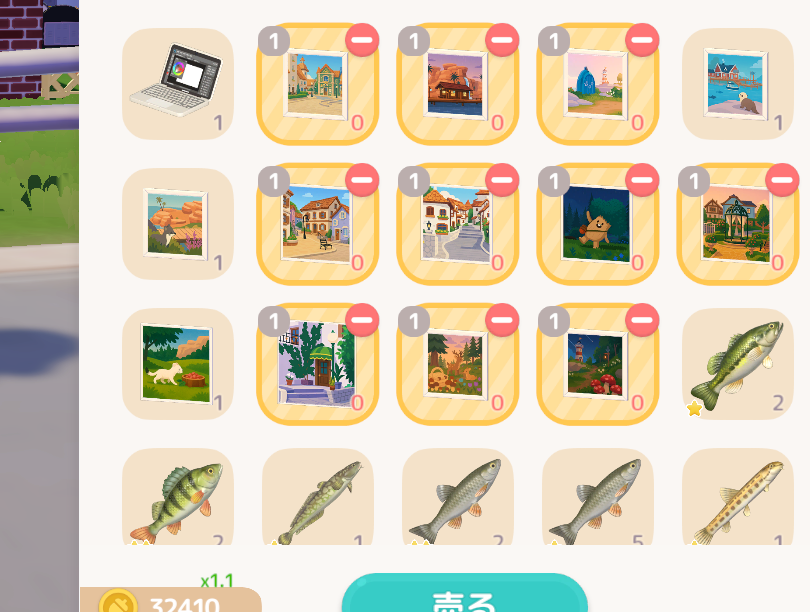The height and width of the screenshot is (612, 810).
Task: Select the white dog meadow photo
Action: pos(178,364)
